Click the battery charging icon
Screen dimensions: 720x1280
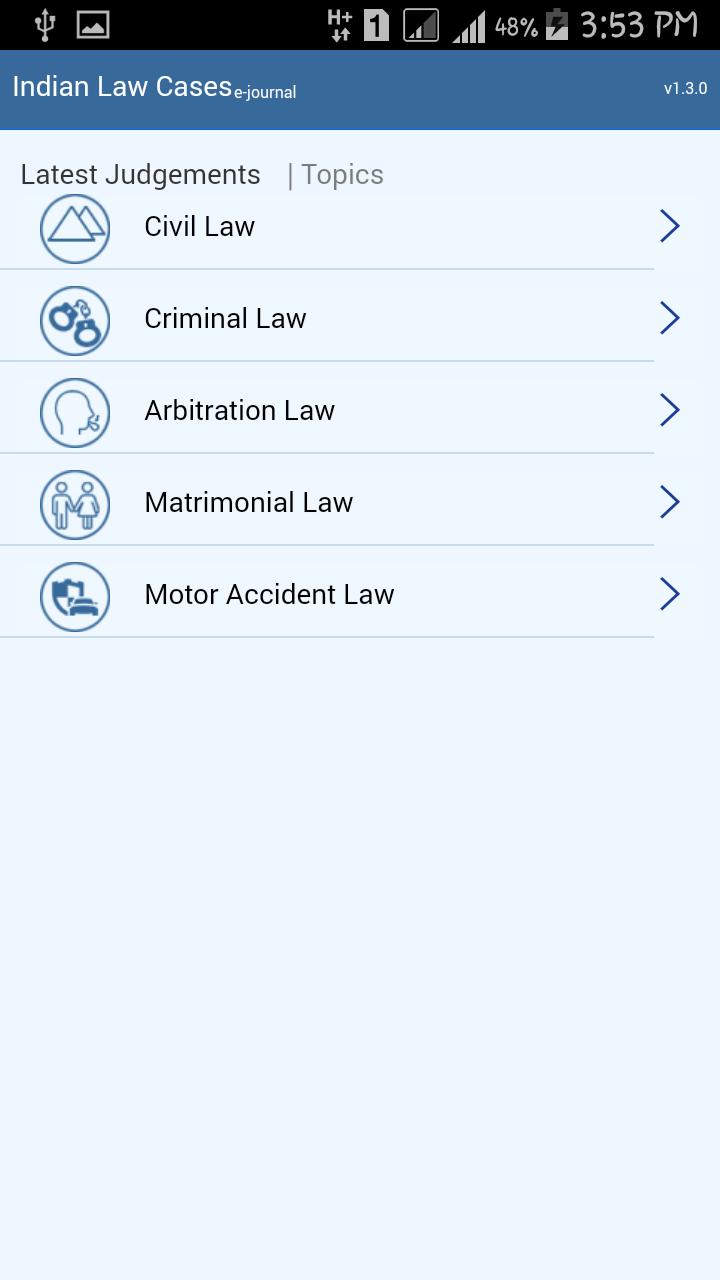[556, 27]
